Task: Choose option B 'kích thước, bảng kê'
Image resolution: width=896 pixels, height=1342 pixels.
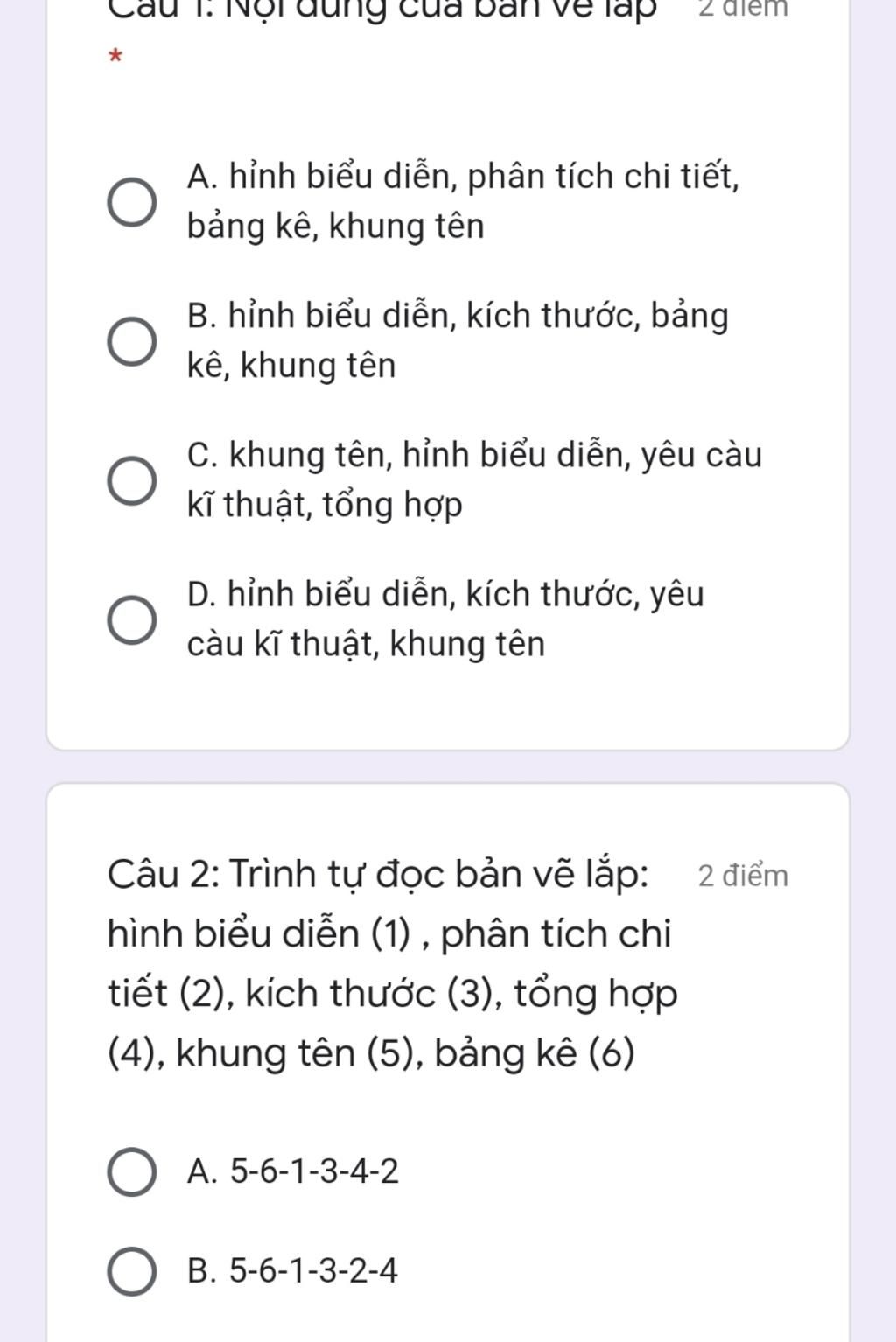Action: tap(132, 341)
